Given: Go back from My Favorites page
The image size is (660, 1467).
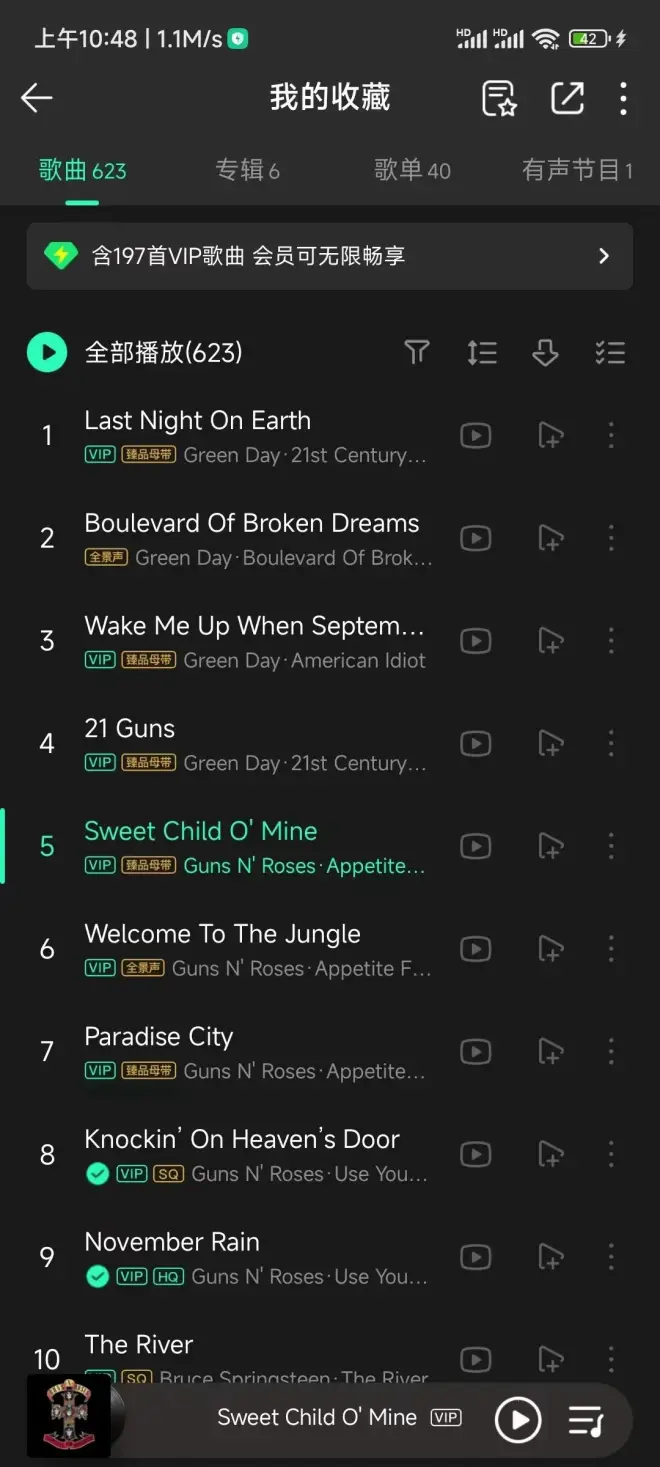Looking at the screenshot, I should 37,98.
